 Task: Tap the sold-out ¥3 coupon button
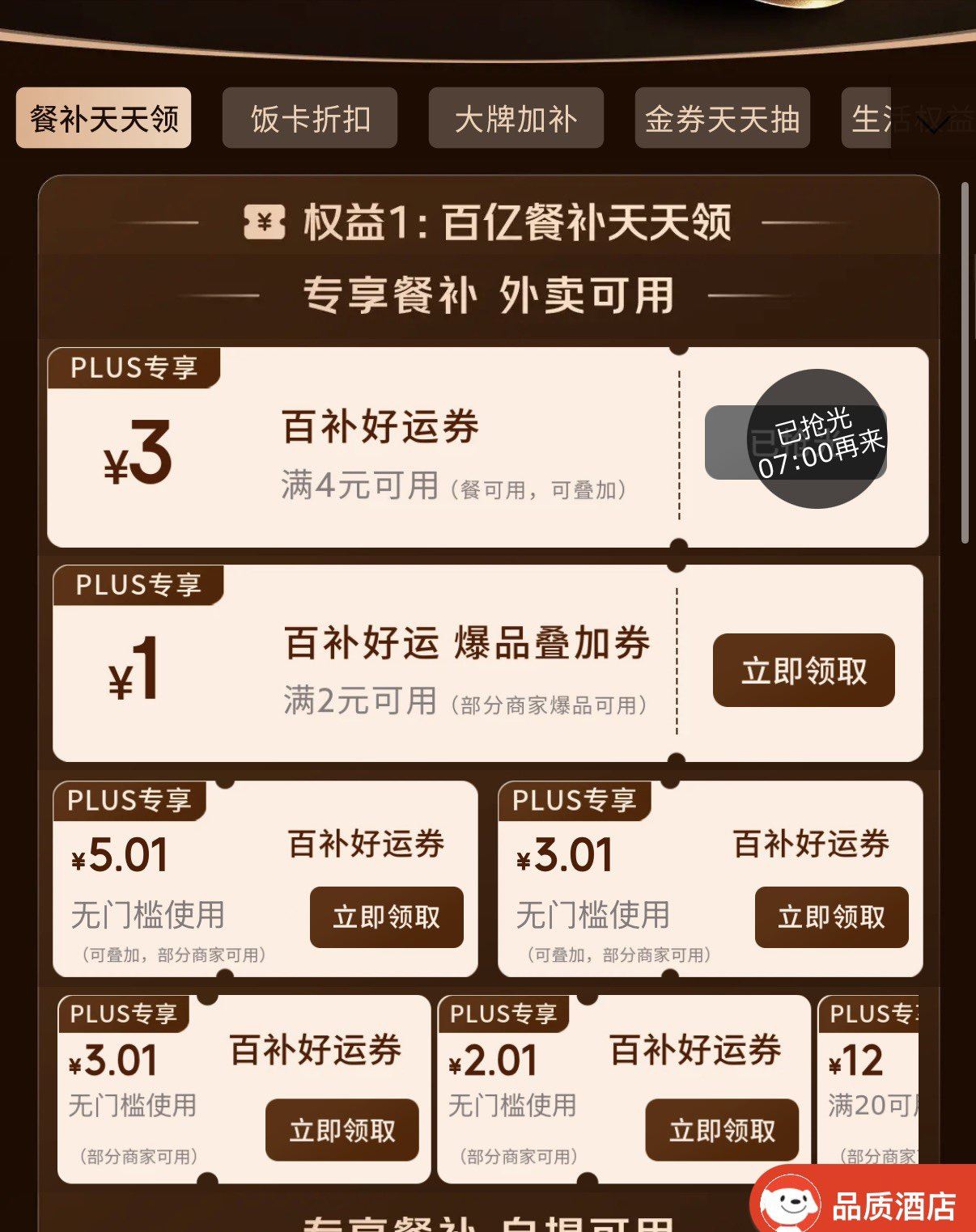pyautogui.click(x=796, y=442)
